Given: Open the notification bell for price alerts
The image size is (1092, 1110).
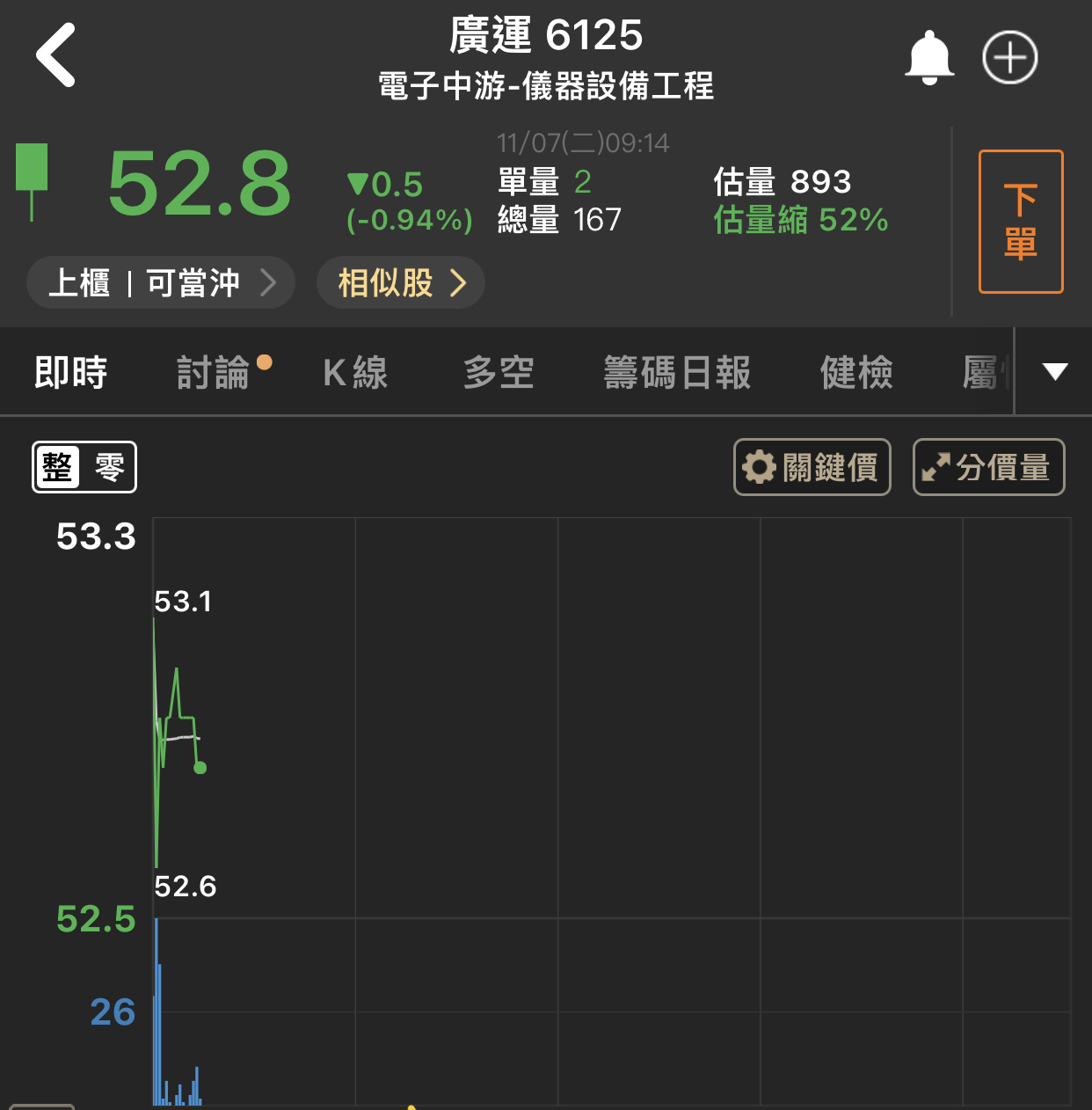Looking at the screenshot, I should tap(929, 57).
